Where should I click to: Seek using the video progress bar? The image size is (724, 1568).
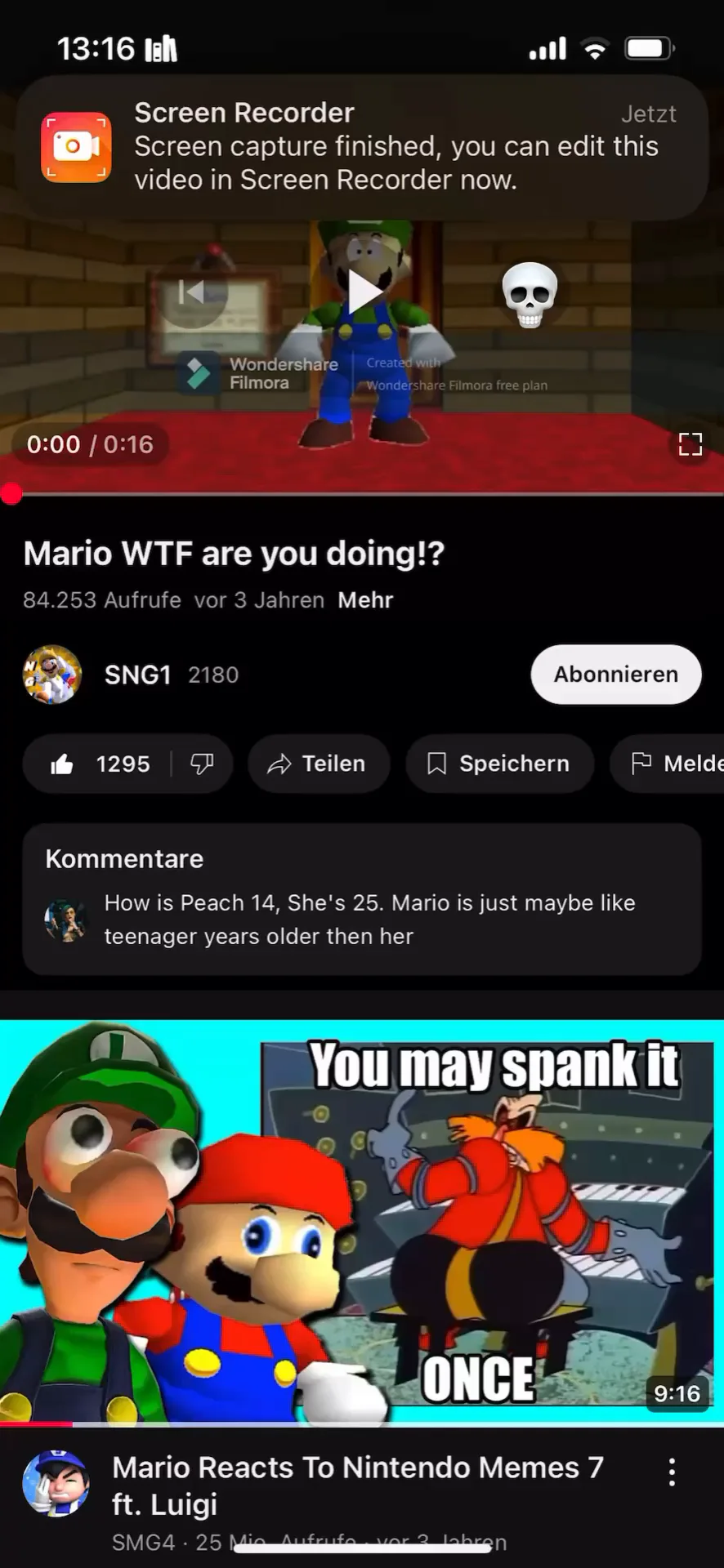[x=362, y=494]
